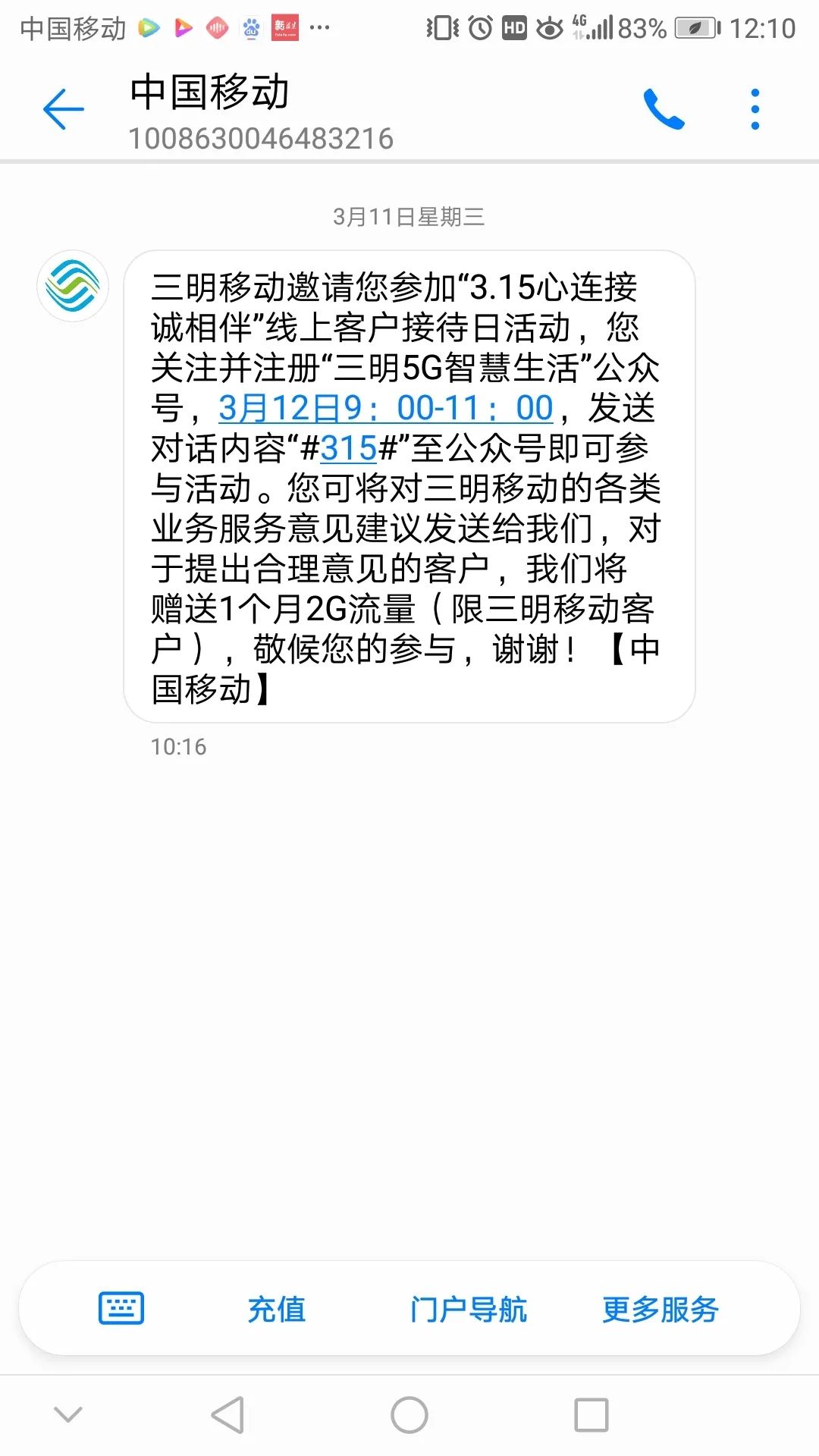Open recent apps overview

(x=591, y=1415)
